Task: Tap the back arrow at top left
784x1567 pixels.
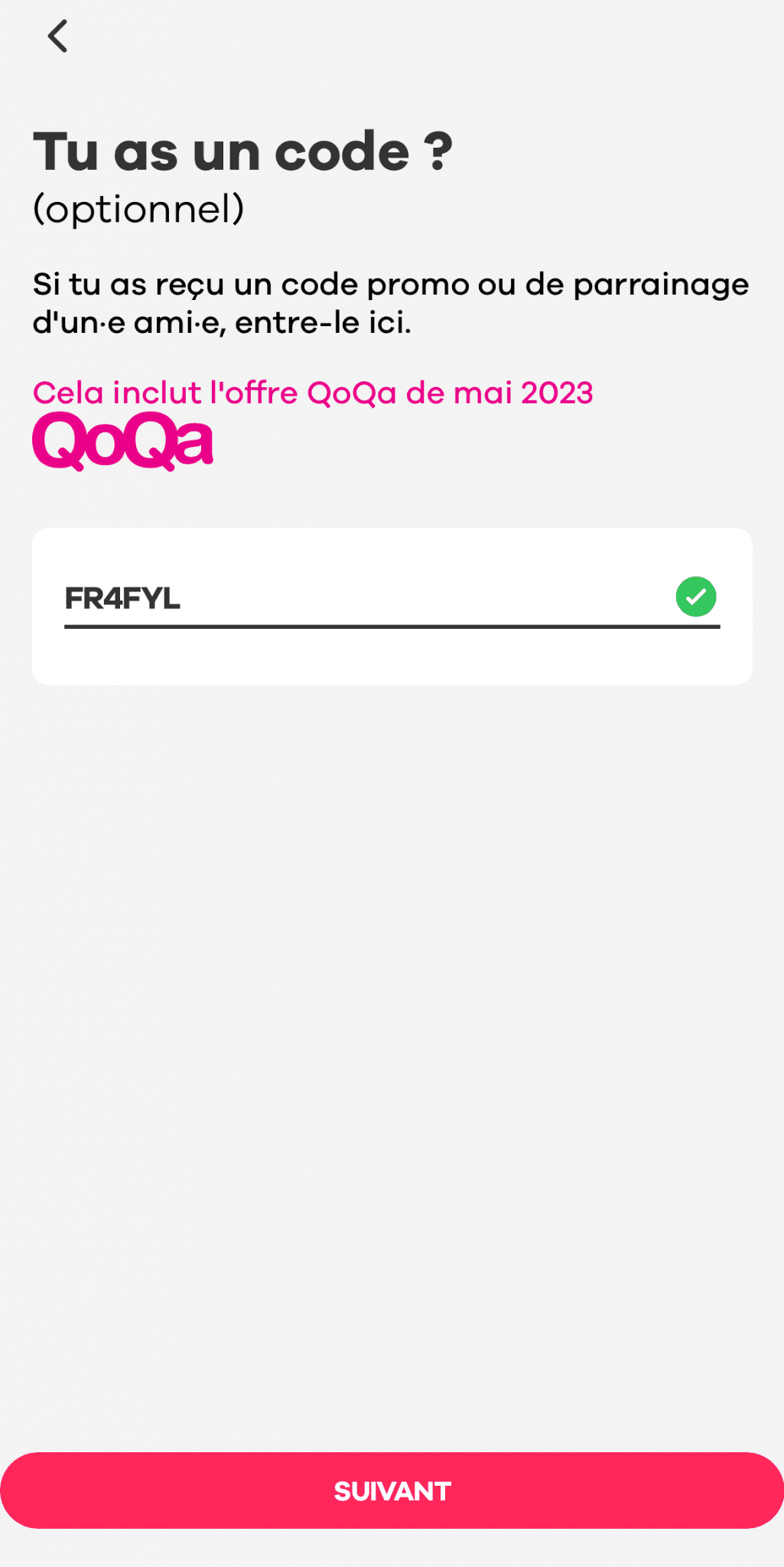Action: tap(57, 34)
